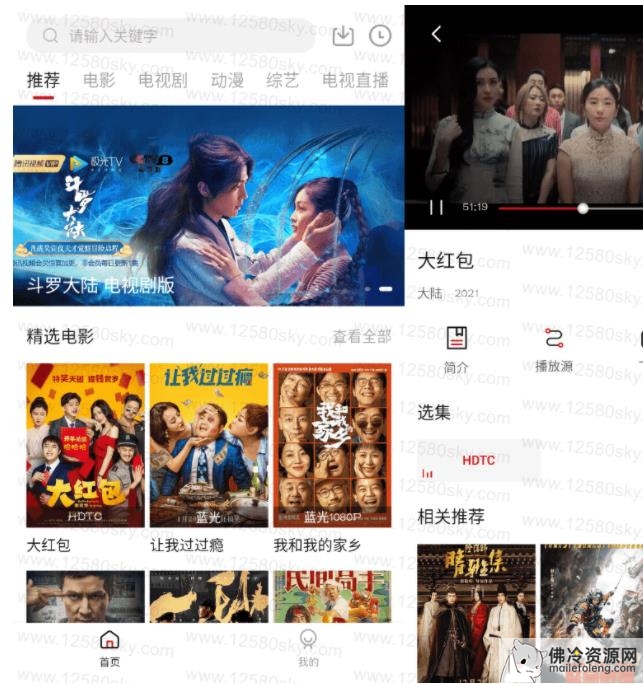This screenshot has height=684, width=643.
Task: View all 精选电影 via 查看全部
Action: pos(361,337)
